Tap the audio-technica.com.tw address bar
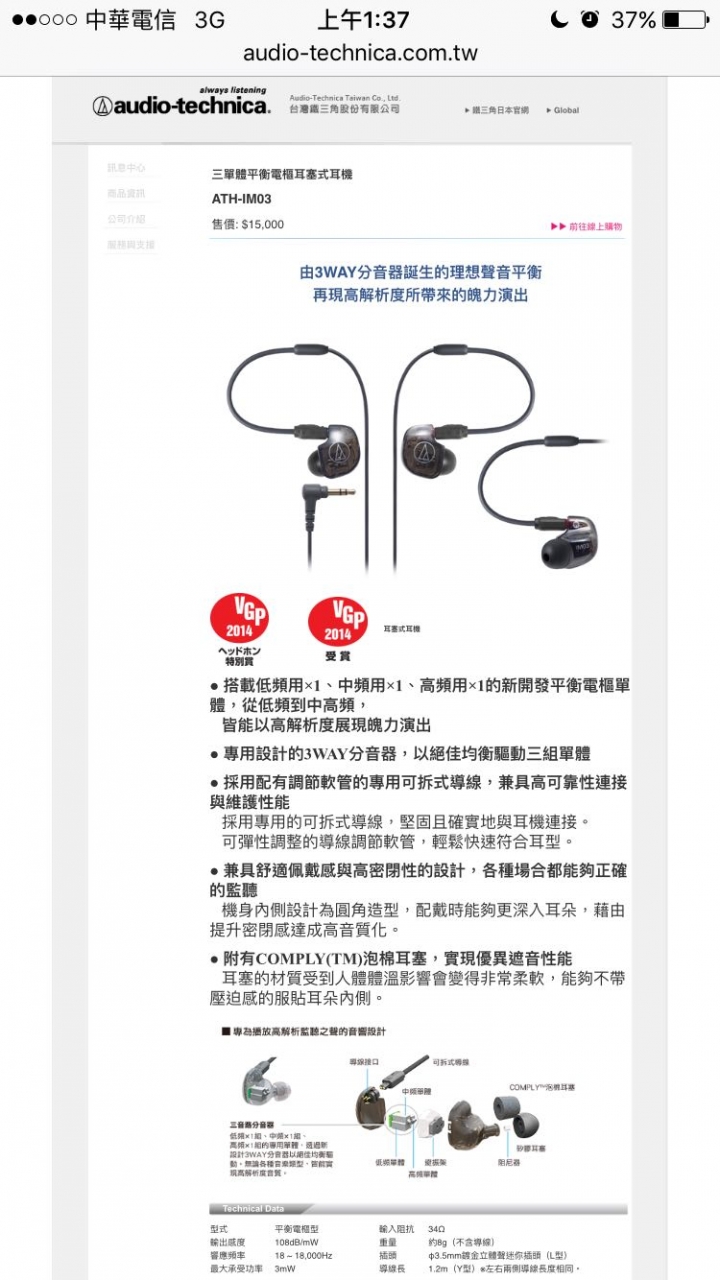This screenshot has width=720, height=1280. coord(360,54)
